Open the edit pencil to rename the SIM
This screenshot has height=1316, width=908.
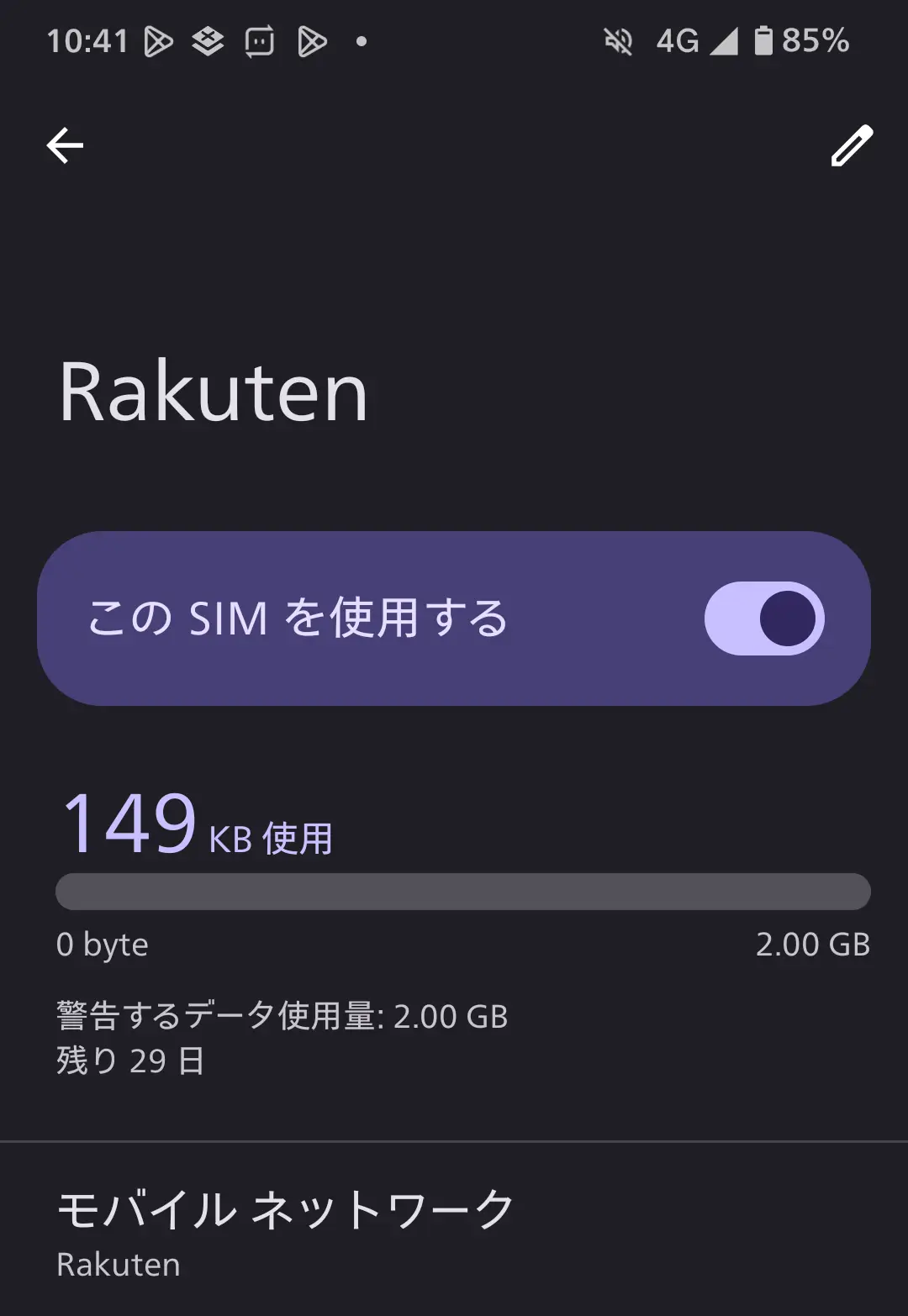click(x=851, y=144)
